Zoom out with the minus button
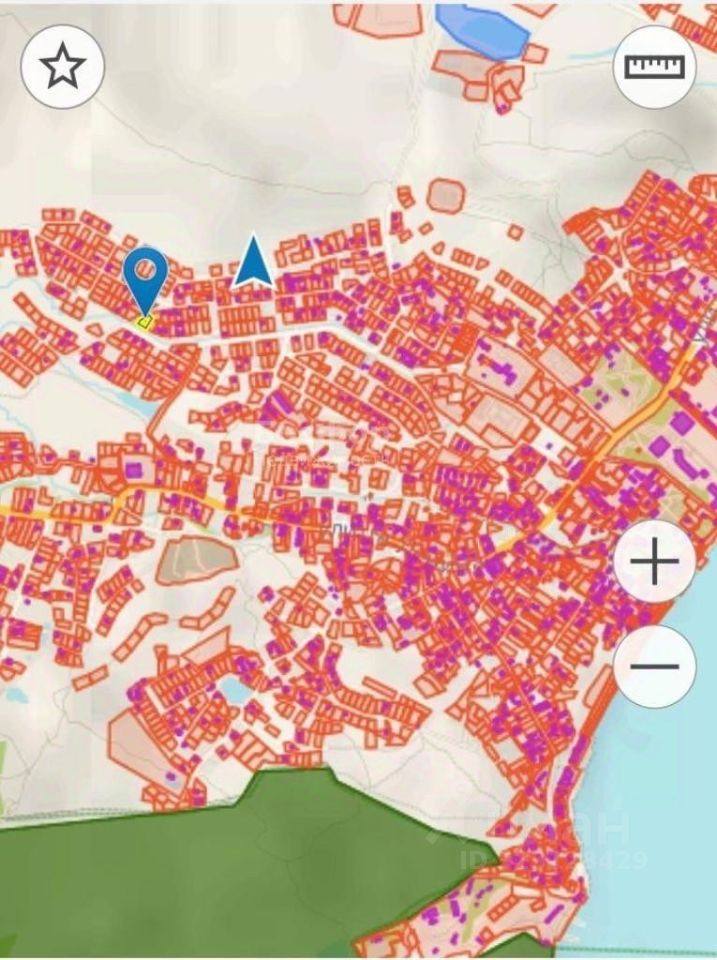The width and height of the screenshot is (717, 960). pos(655,667)
